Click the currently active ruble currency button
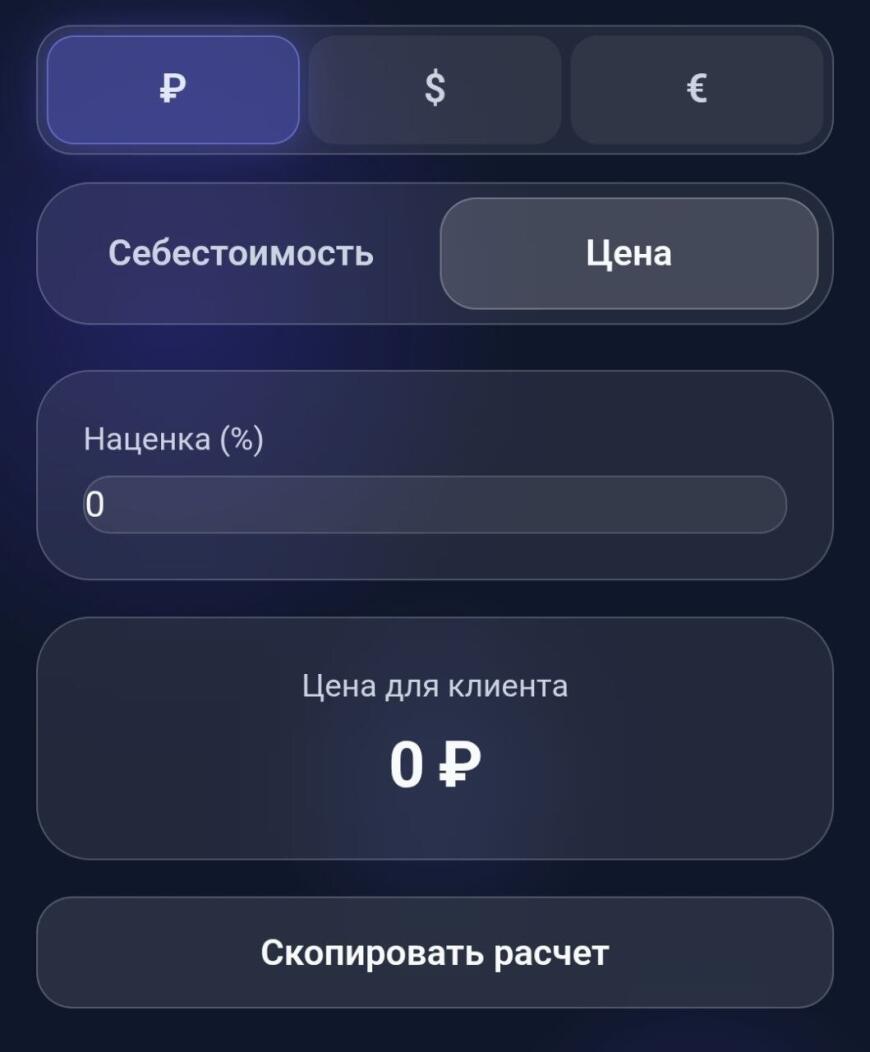870x1052 pixels. pos(170,89)
